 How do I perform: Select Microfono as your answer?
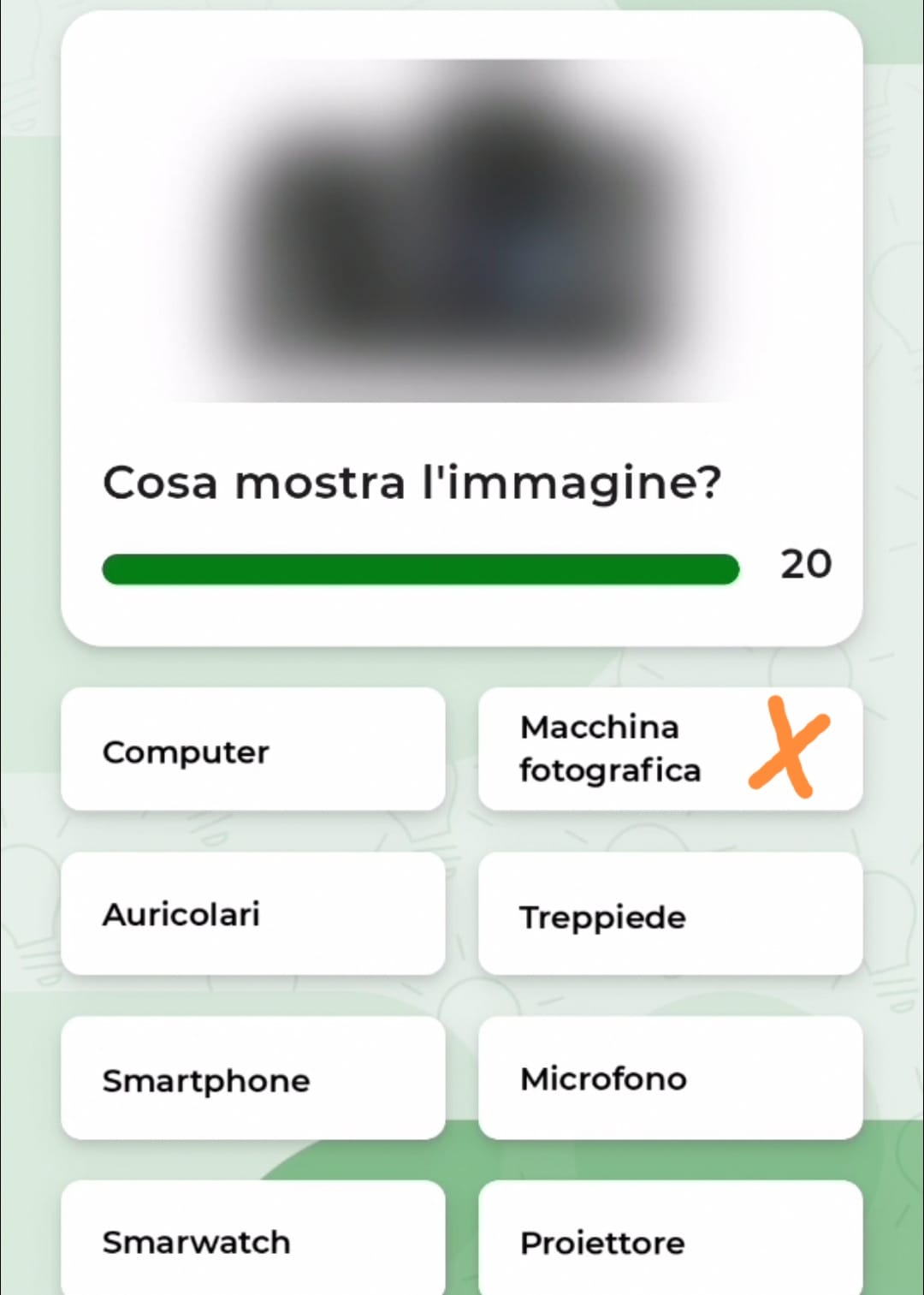click(x=669, y=1078)
